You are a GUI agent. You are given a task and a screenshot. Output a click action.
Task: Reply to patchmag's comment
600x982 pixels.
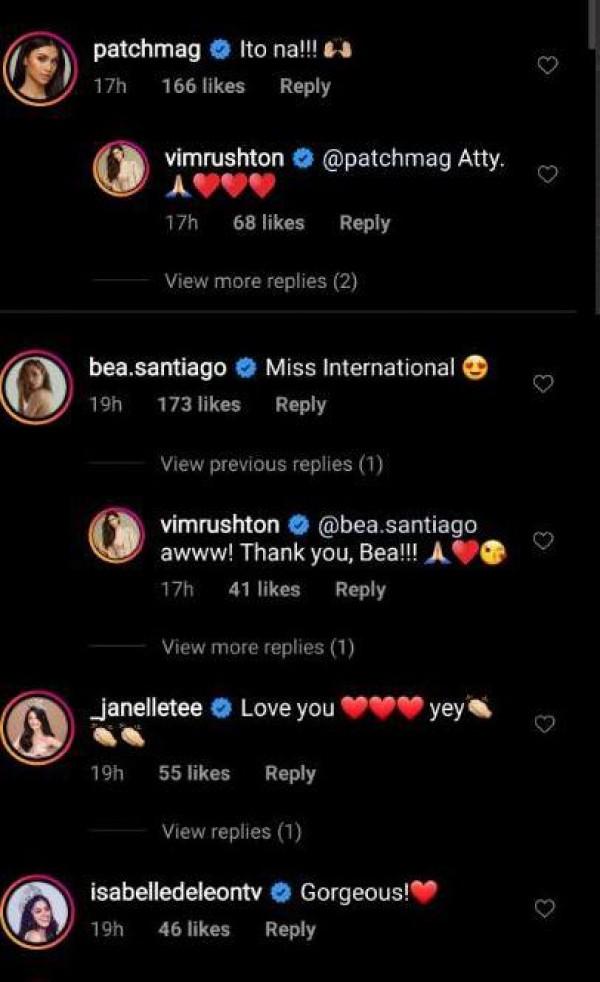(304, 86)
